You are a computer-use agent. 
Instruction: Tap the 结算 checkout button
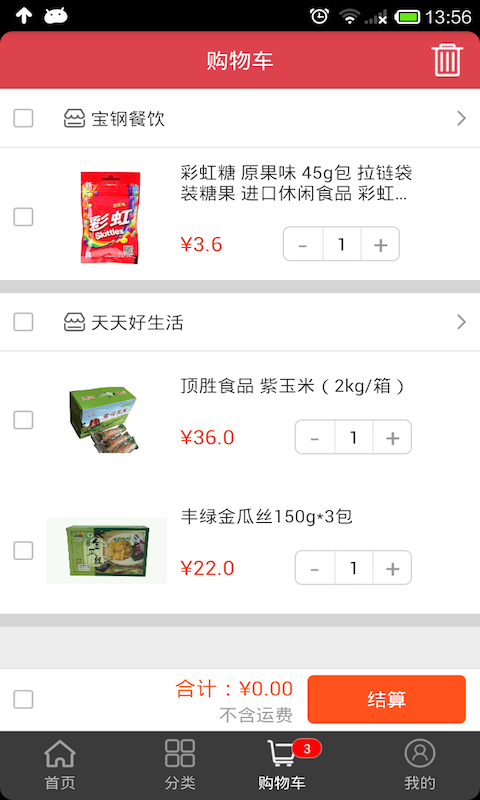click(x=387, y=699)
